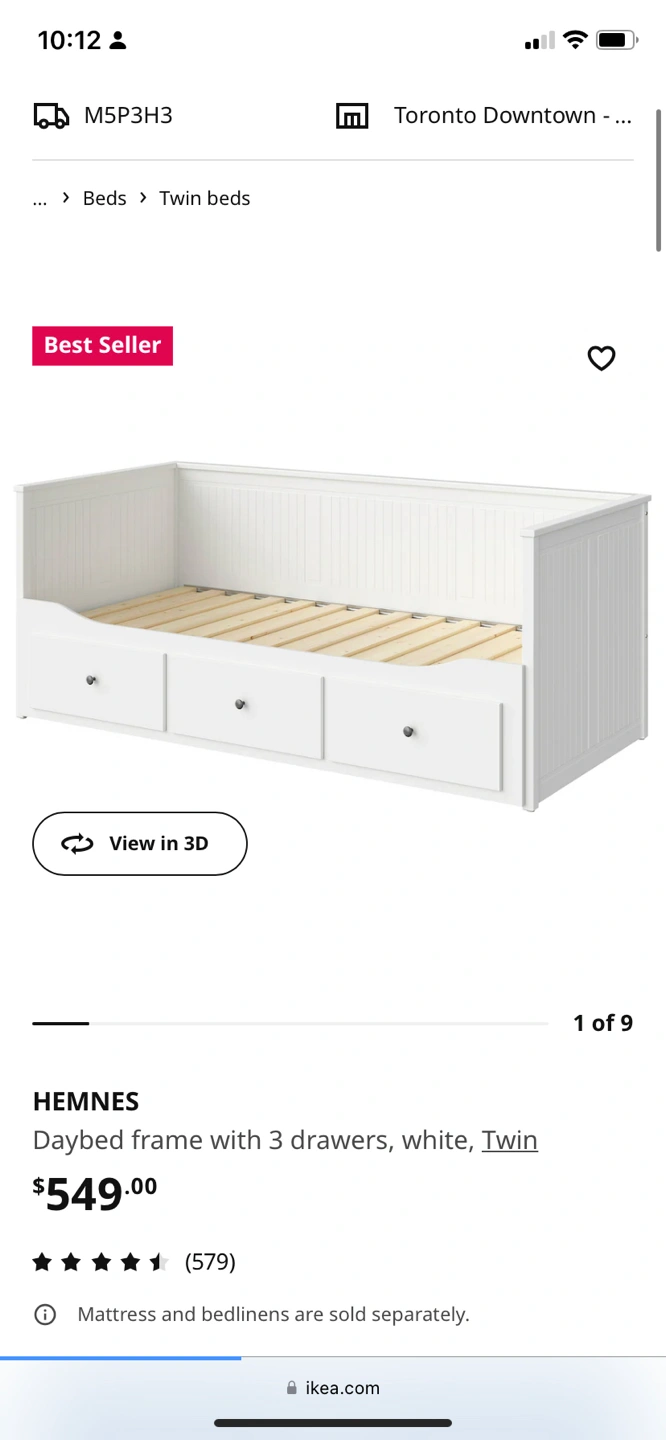
Task: Expand the collapsed breadcrumb ellipsis
Action: [x=40, y=198]
